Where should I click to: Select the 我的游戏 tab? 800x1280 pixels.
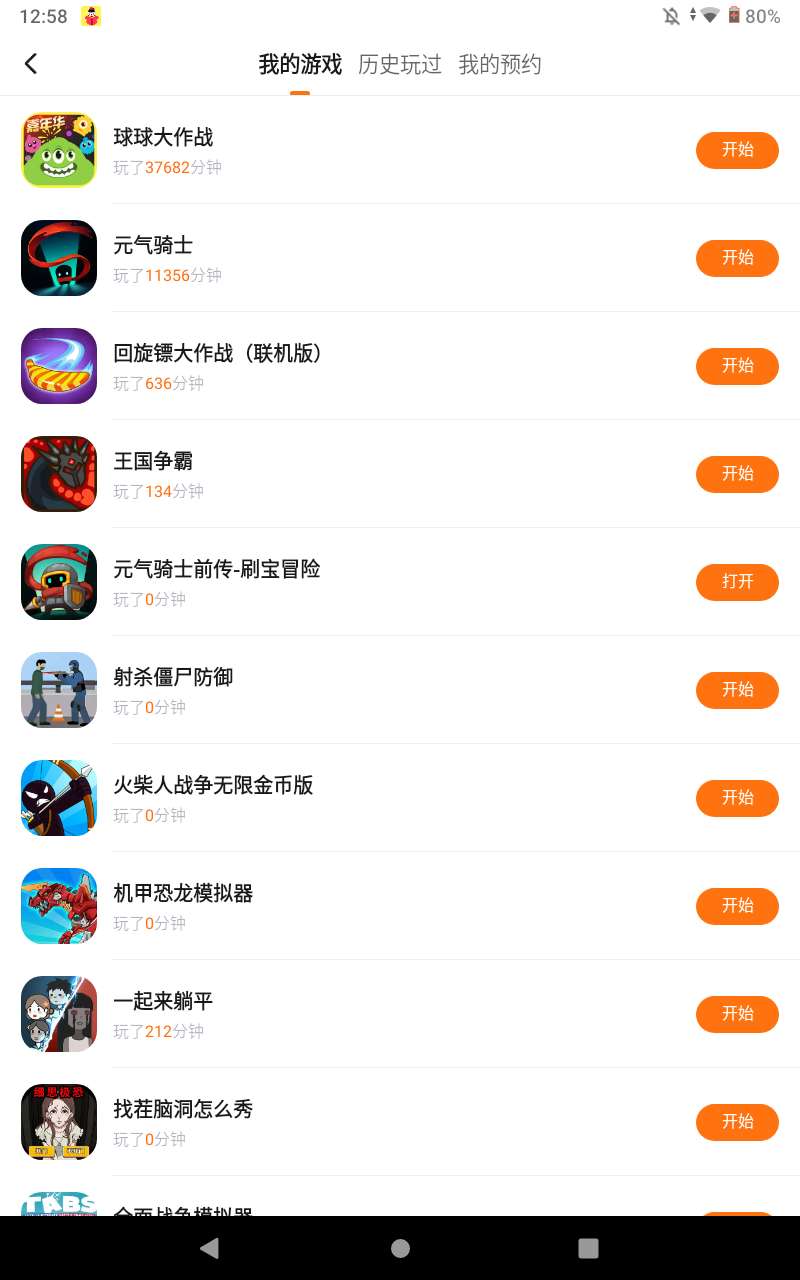click(300, 65)
